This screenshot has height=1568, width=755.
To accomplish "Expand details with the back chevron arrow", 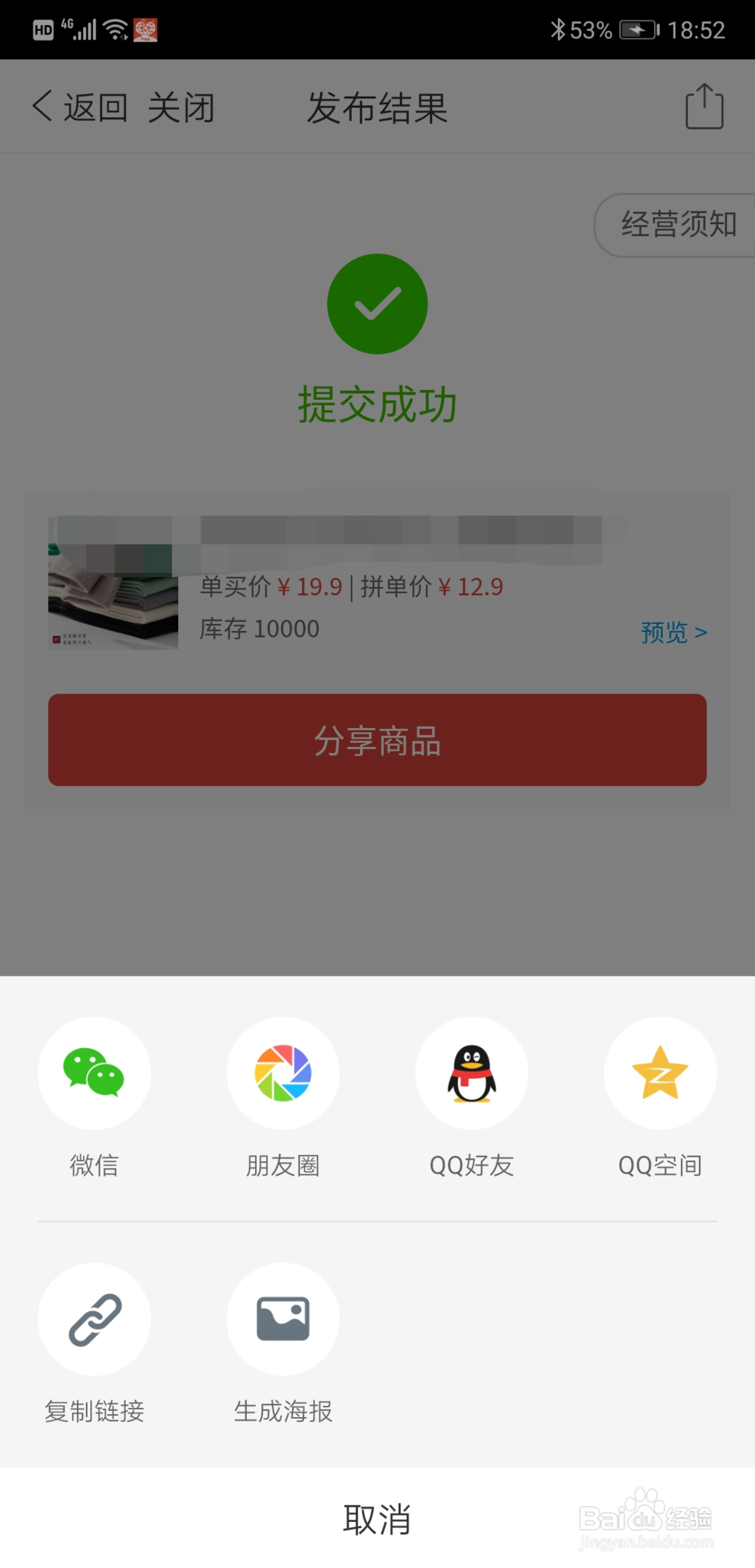I will click(x=42, y=106).
